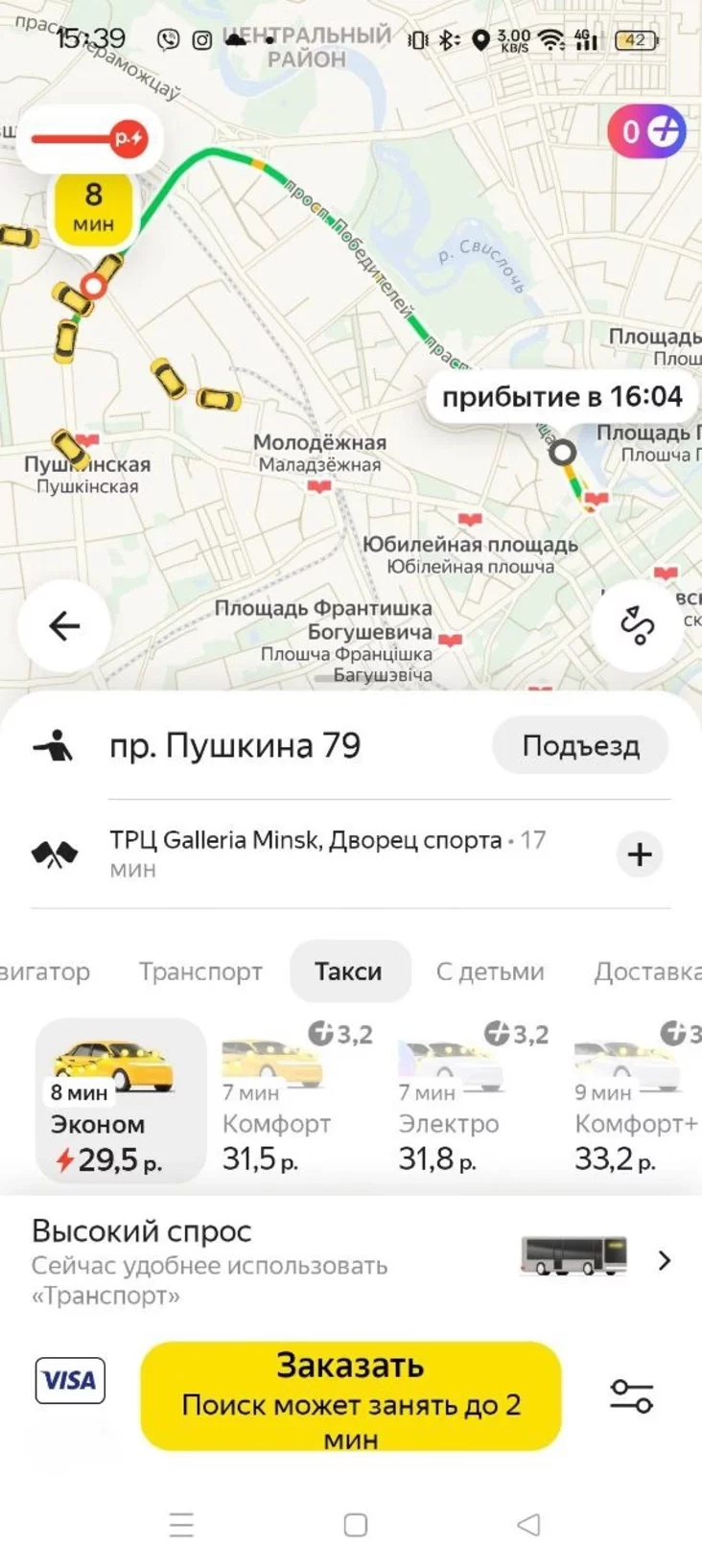This screenshot has height=1568, width=702.
Task: Add a stop with the plus icon
Action: click(640, 854)
